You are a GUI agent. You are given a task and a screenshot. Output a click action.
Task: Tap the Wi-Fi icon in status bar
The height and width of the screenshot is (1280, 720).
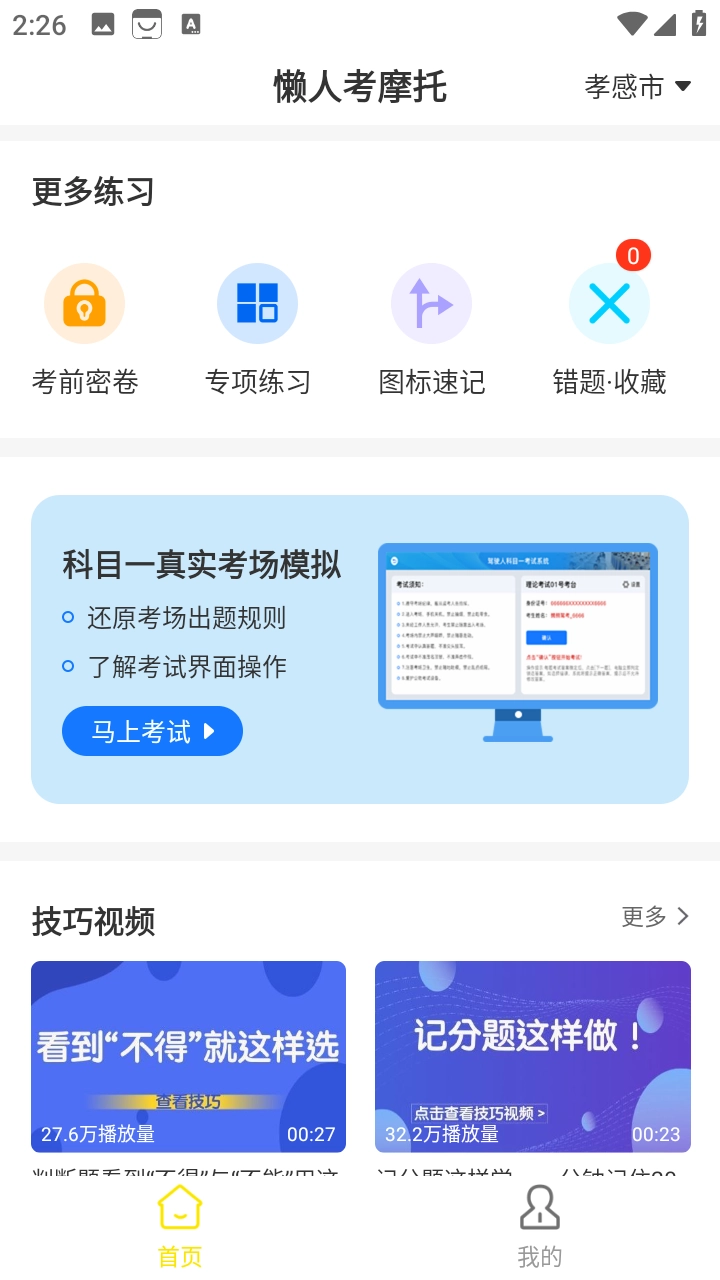pyautogui.click(x=631, y=24)
